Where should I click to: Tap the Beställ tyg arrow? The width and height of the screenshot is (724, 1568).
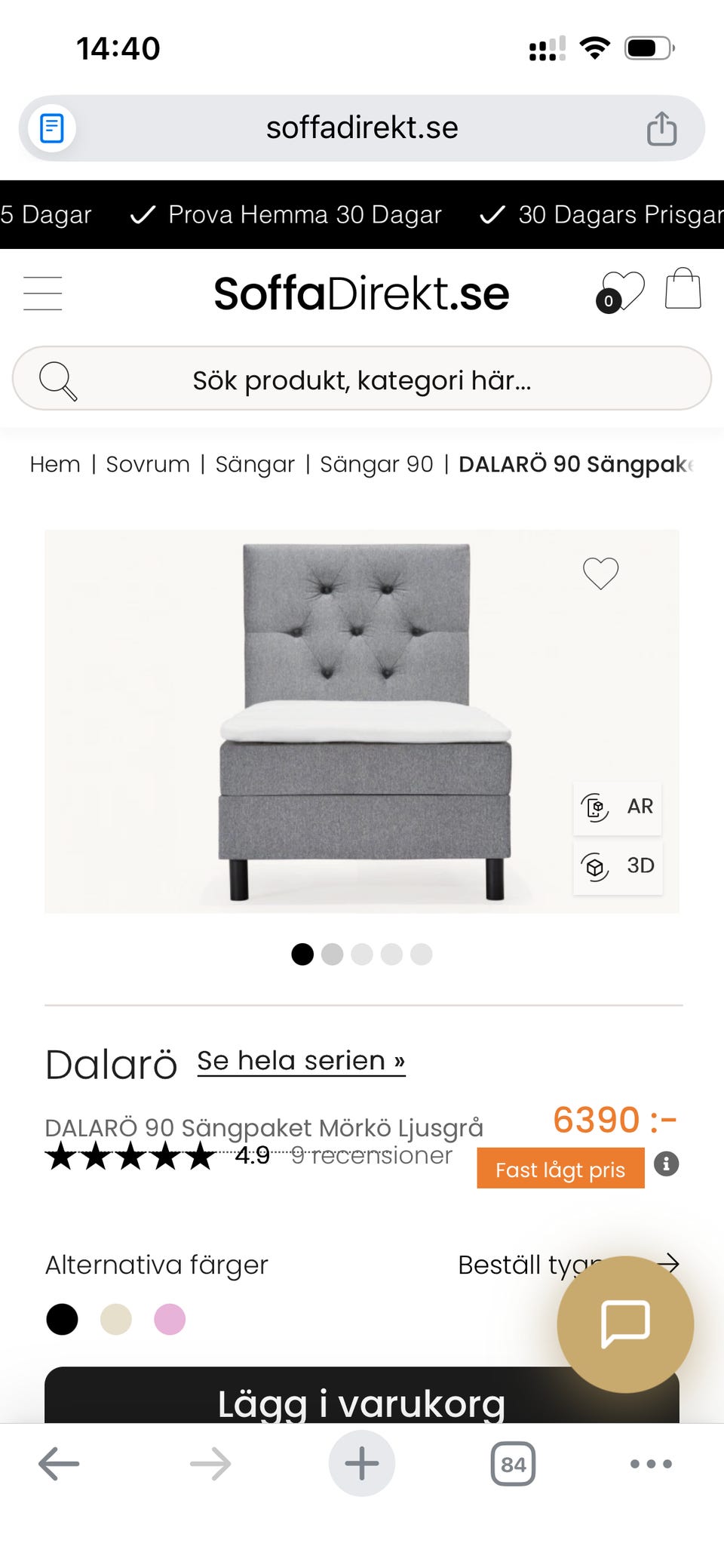coord(668,1265)
